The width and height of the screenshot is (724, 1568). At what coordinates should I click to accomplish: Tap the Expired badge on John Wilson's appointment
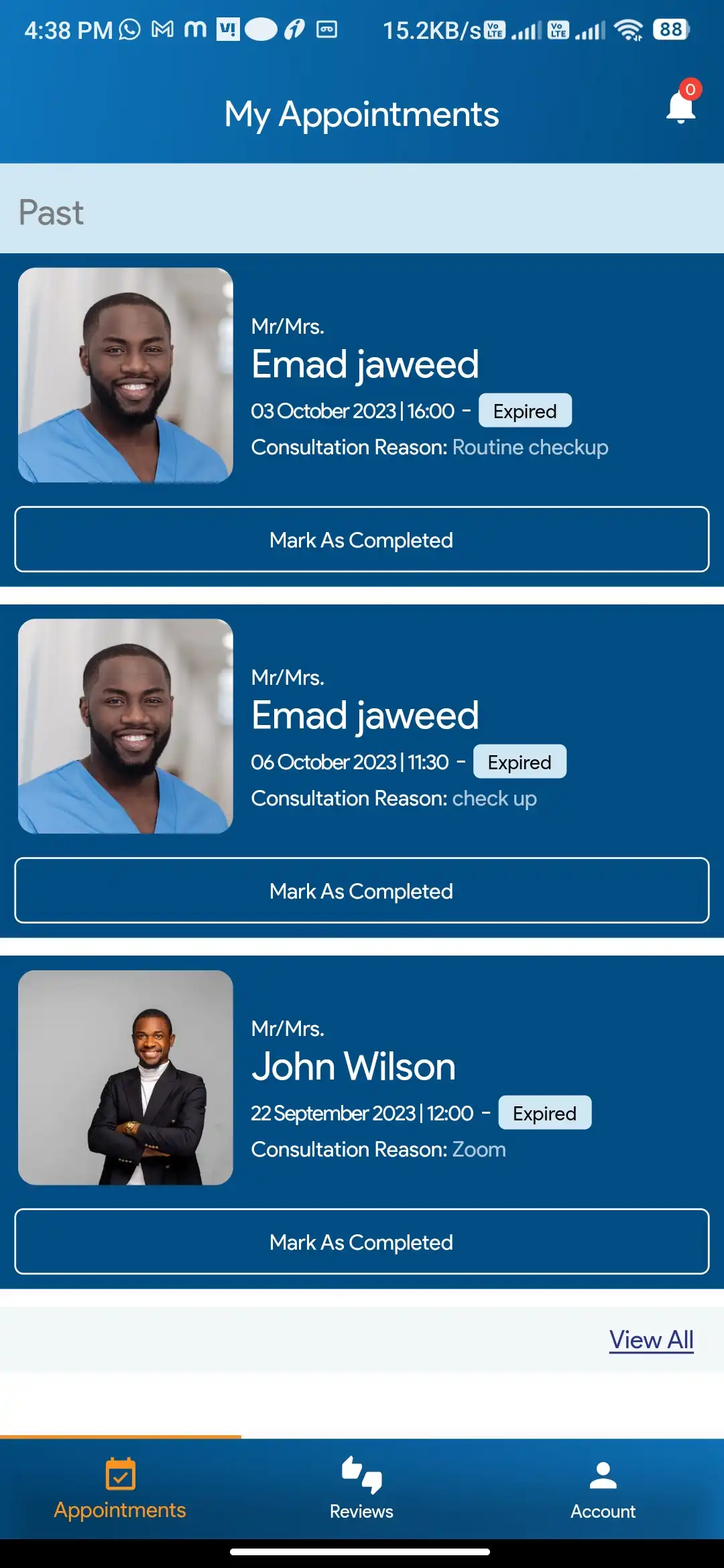[544, 1113]
